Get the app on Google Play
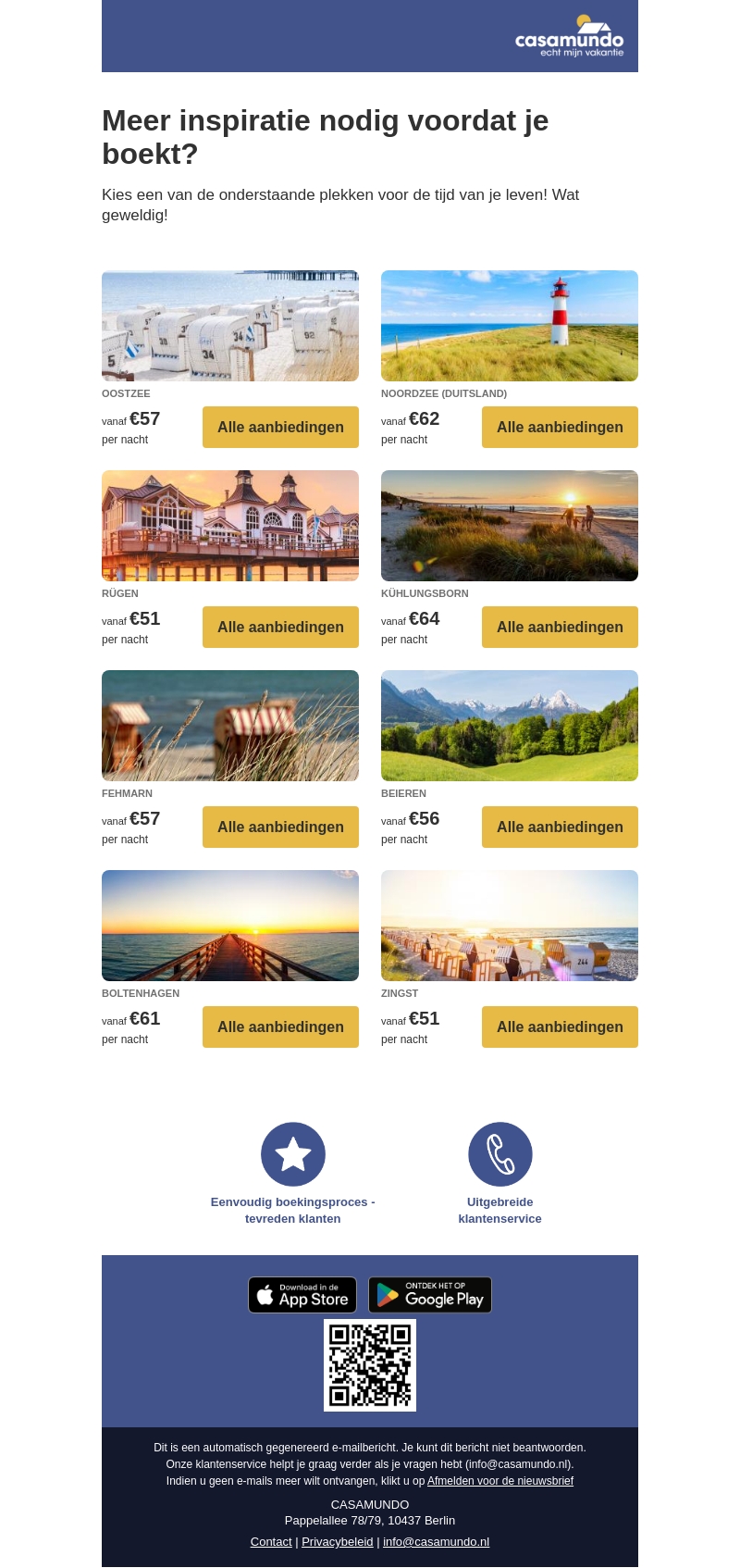Screen dimensions: 740x1568 click(x=430, y=1295)
